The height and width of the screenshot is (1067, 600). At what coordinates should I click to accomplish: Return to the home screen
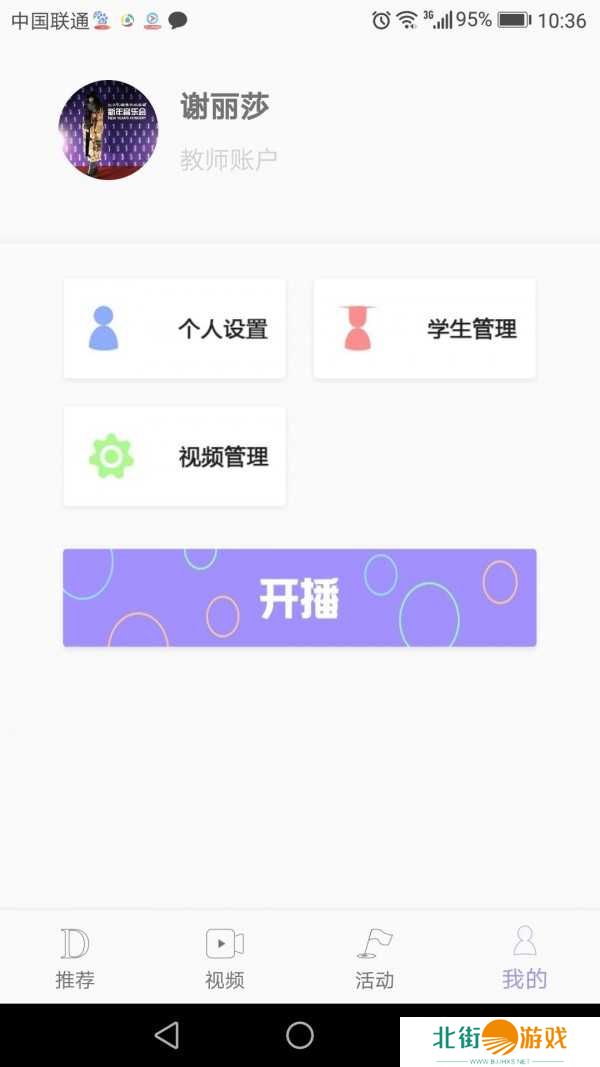[x=300, y=1035]
